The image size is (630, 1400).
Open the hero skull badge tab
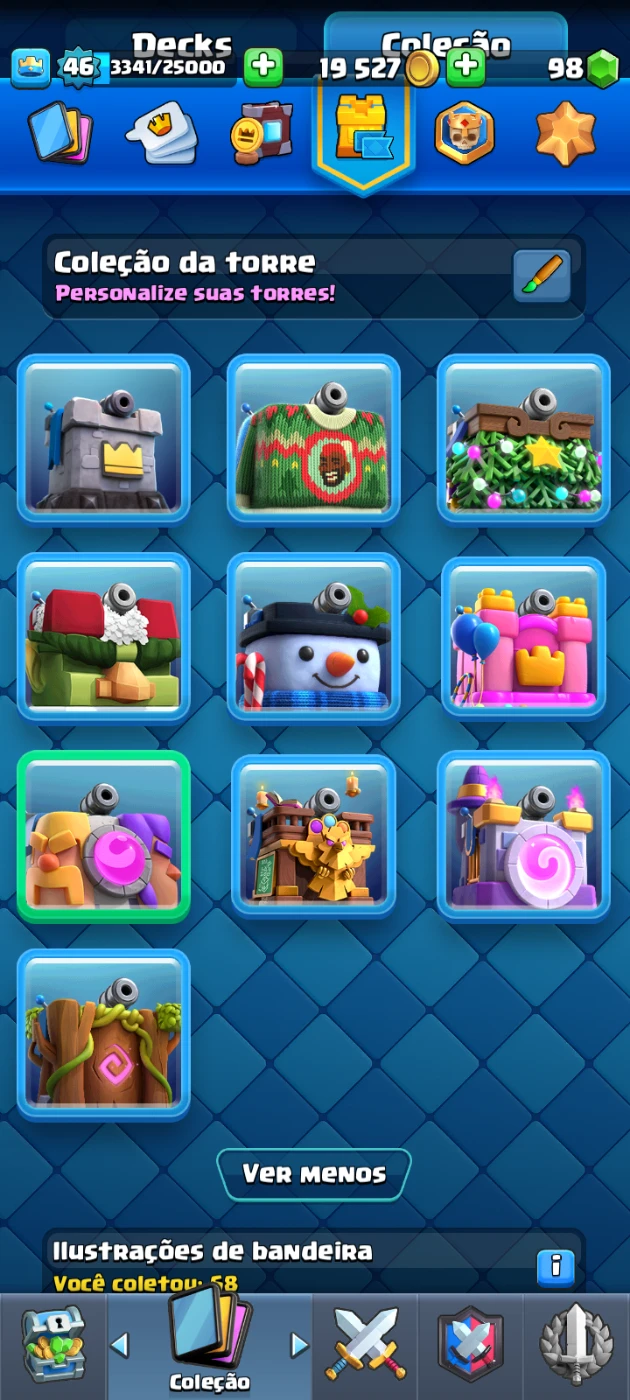pyautogui.click(x=464, y=133)
